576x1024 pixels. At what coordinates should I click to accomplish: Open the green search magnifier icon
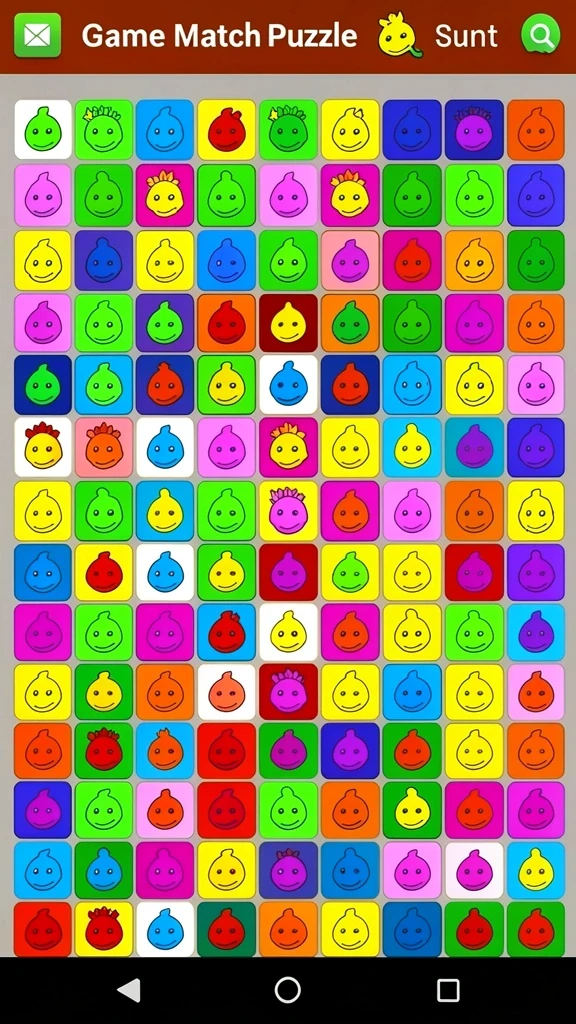(x=540, y=34)
